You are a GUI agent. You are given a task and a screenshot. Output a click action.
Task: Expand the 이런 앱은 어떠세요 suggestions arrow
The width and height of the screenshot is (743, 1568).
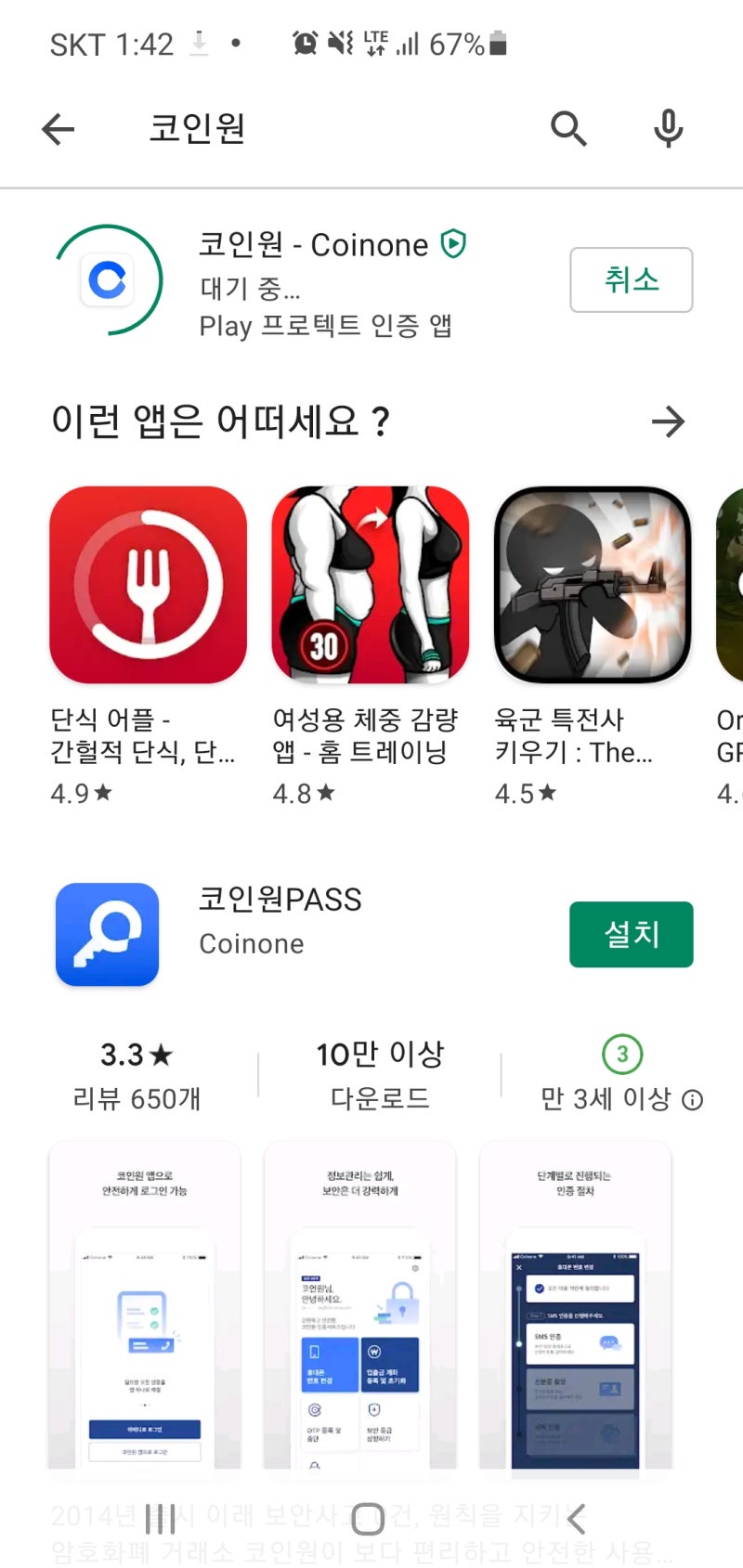click(669, 421)
